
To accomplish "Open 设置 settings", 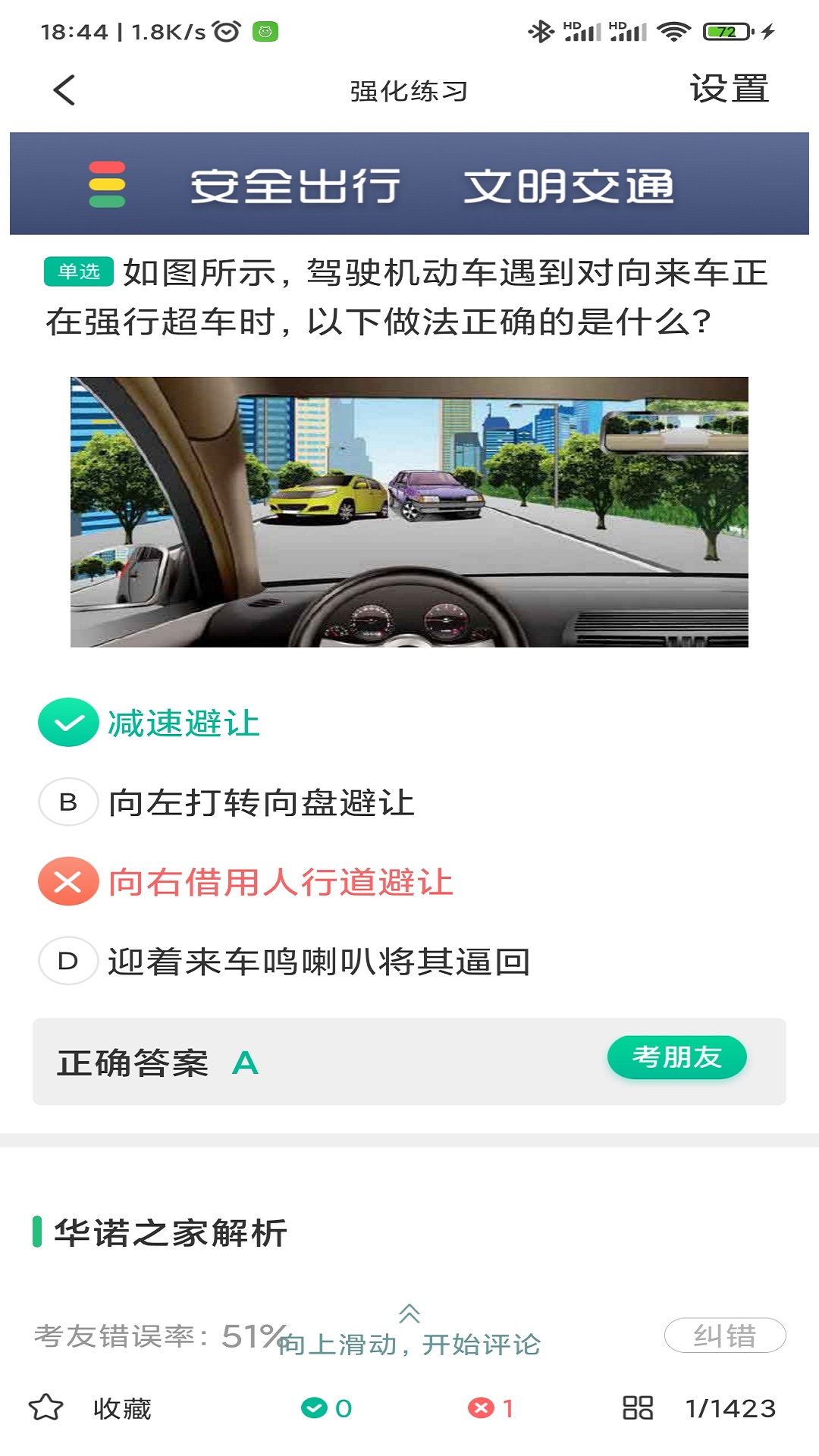I will click(729, 89).
